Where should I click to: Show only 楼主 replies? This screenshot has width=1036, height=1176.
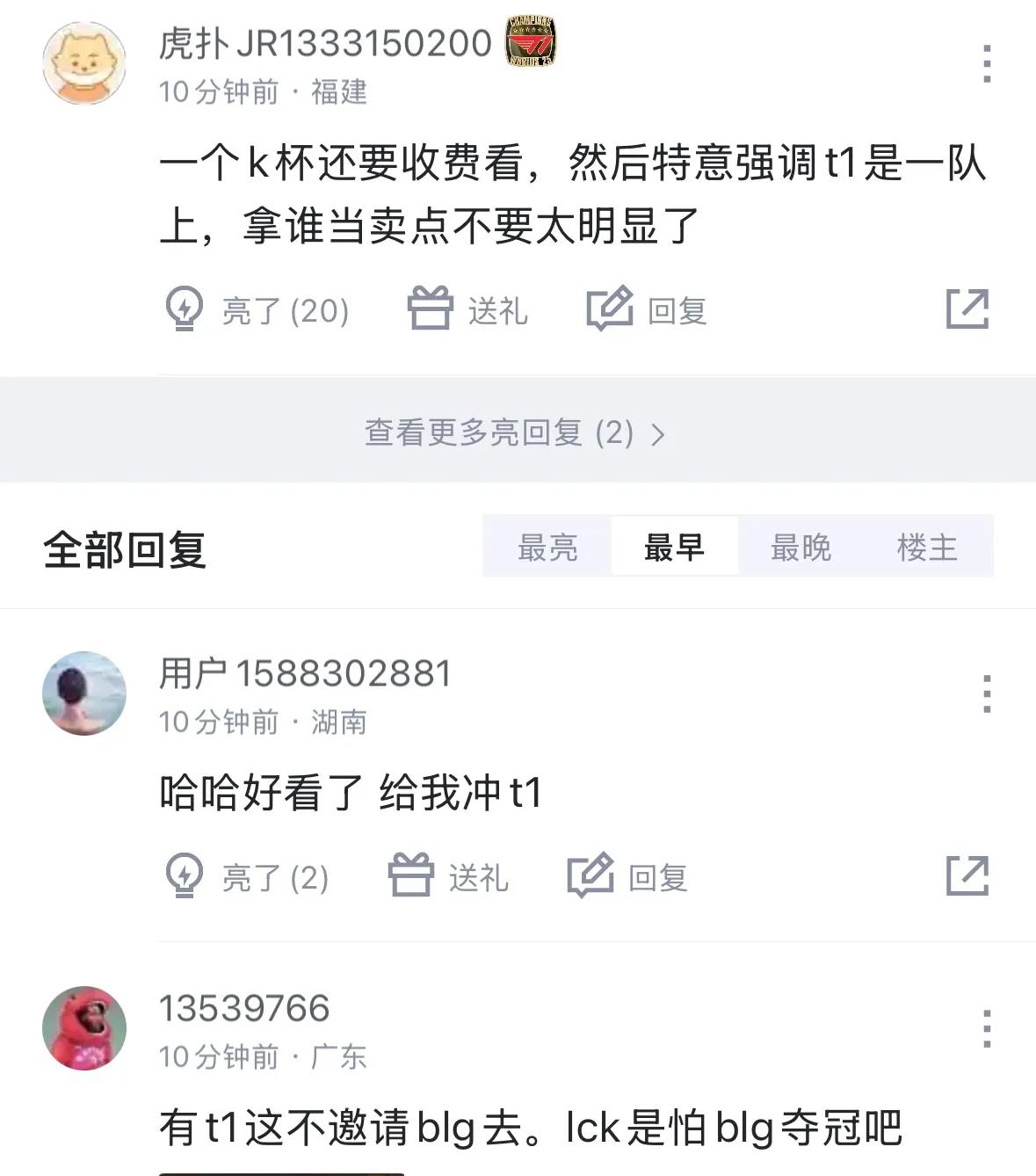tap(927, 548)
